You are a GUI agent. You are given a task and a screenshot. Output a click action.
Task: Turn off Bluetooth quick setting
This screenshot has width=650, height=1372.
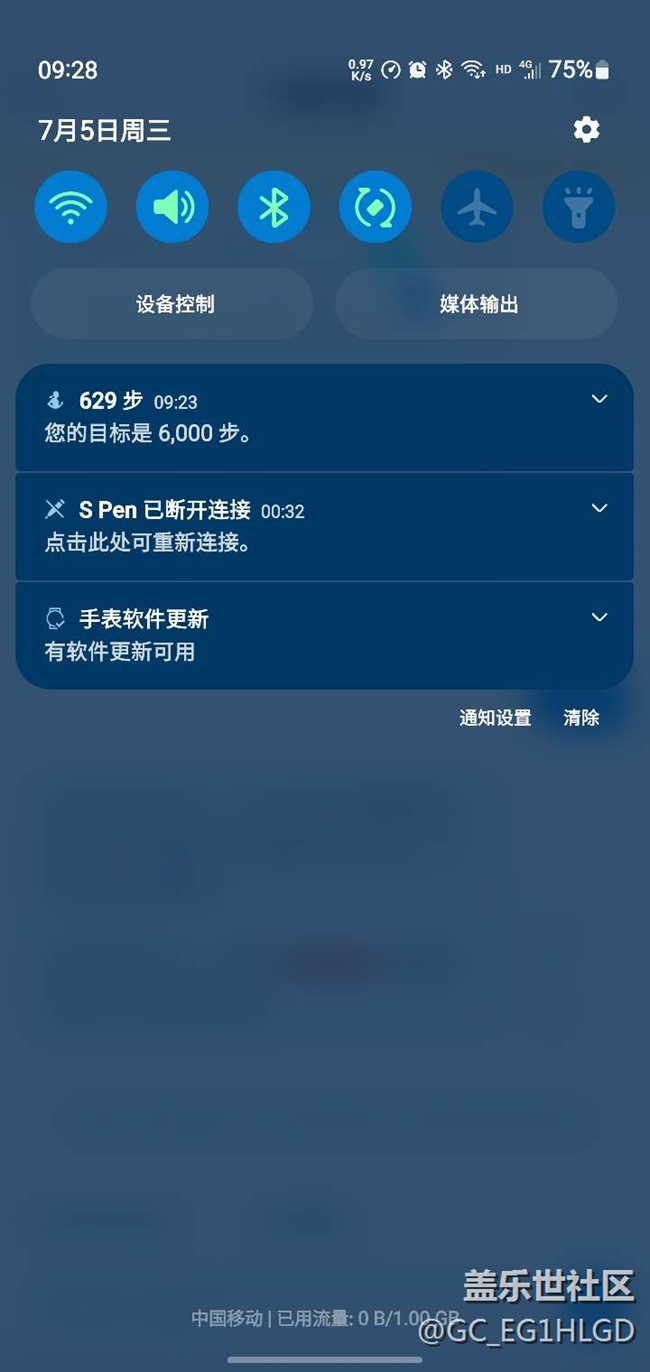274,207
